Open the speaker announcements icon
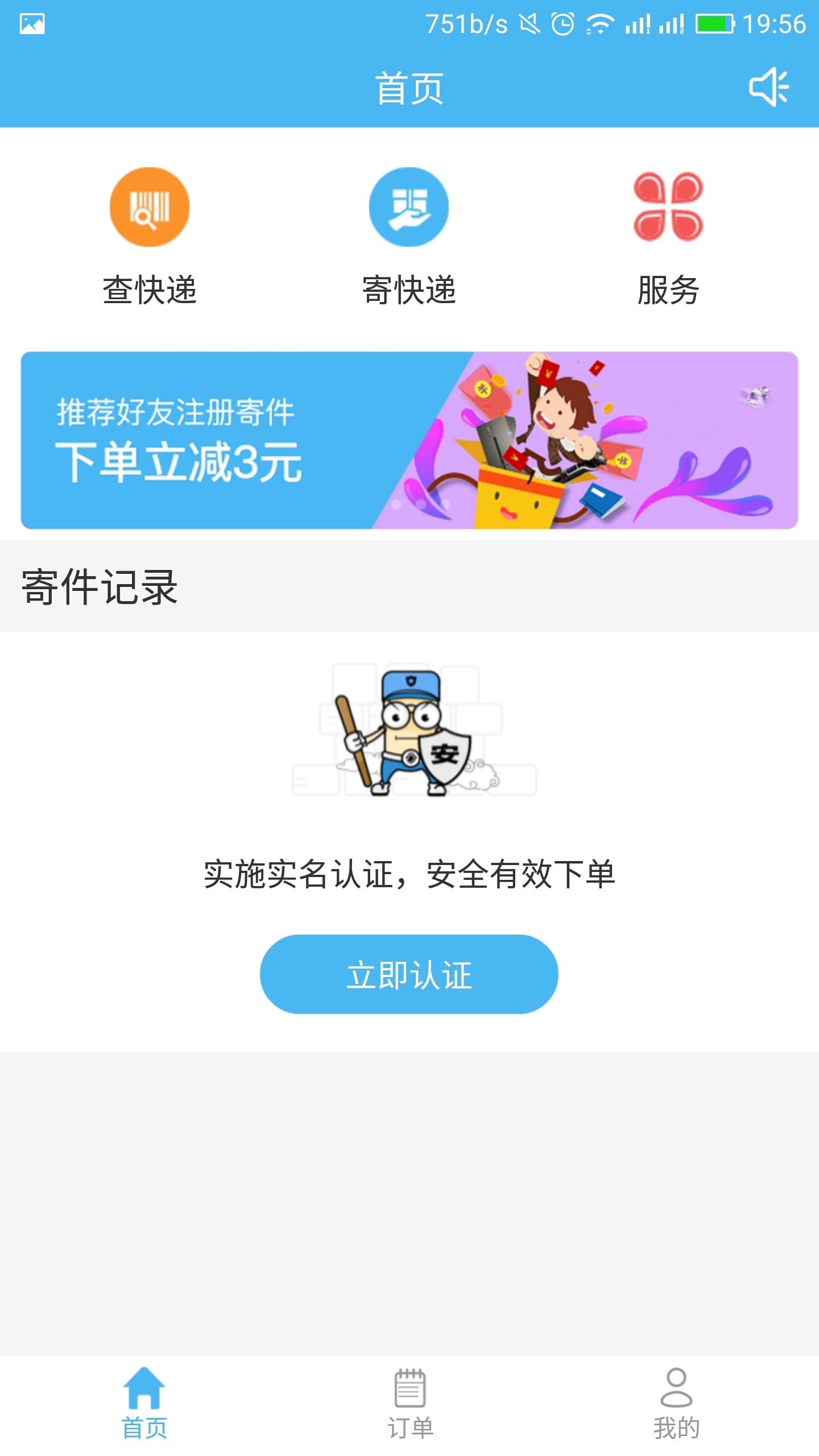 tap(768, 87)
